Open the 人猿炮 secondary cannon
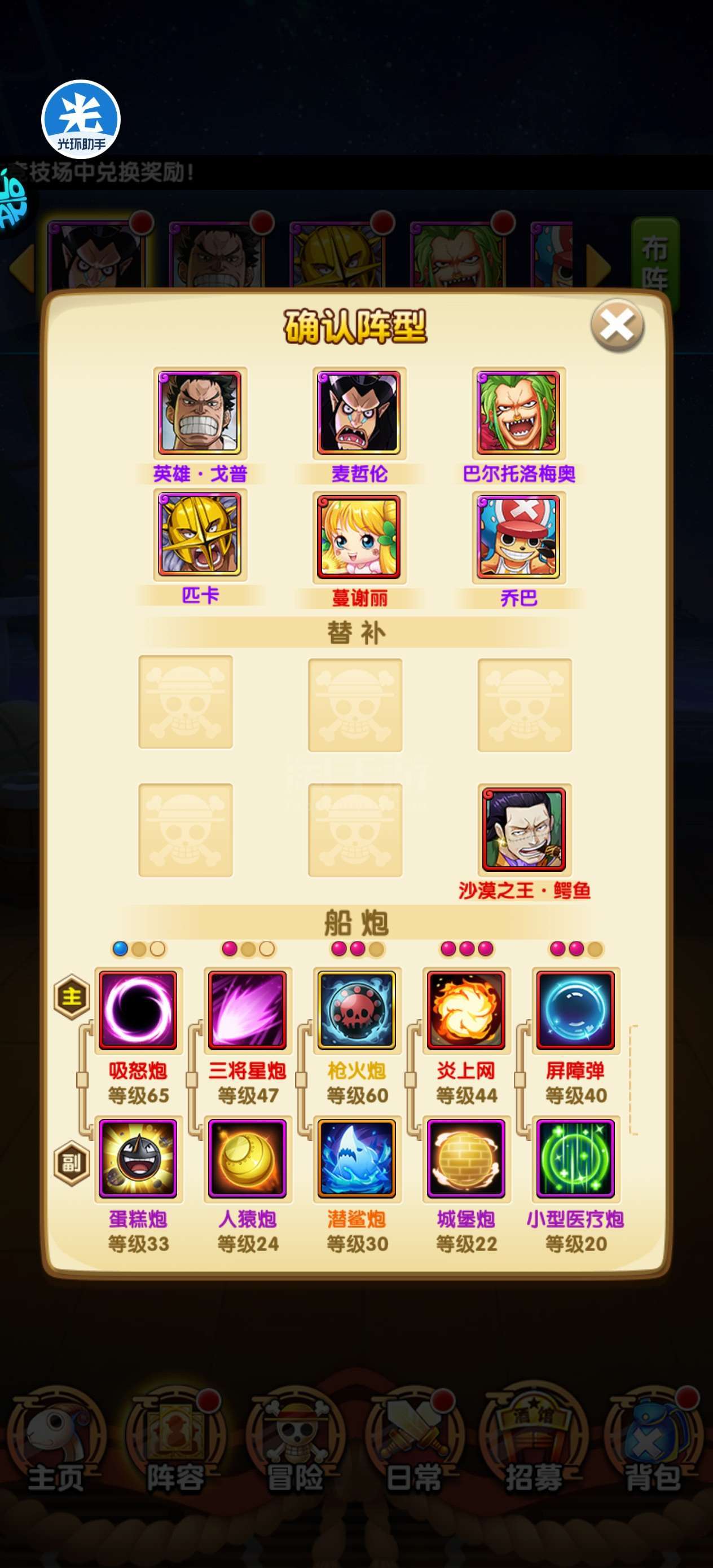This screenshot has height=1568, width=713. point(247,1159)
